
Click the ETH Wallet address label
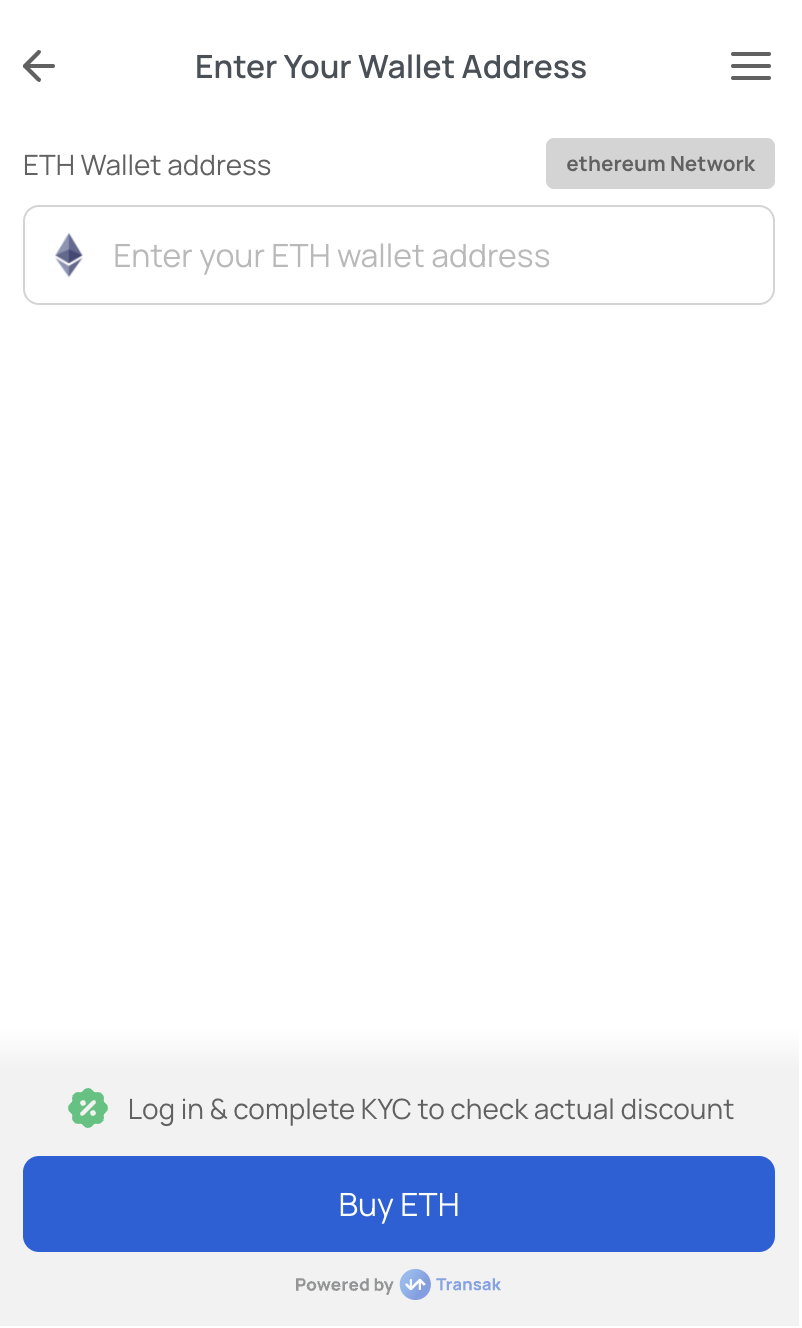point(146,164)
